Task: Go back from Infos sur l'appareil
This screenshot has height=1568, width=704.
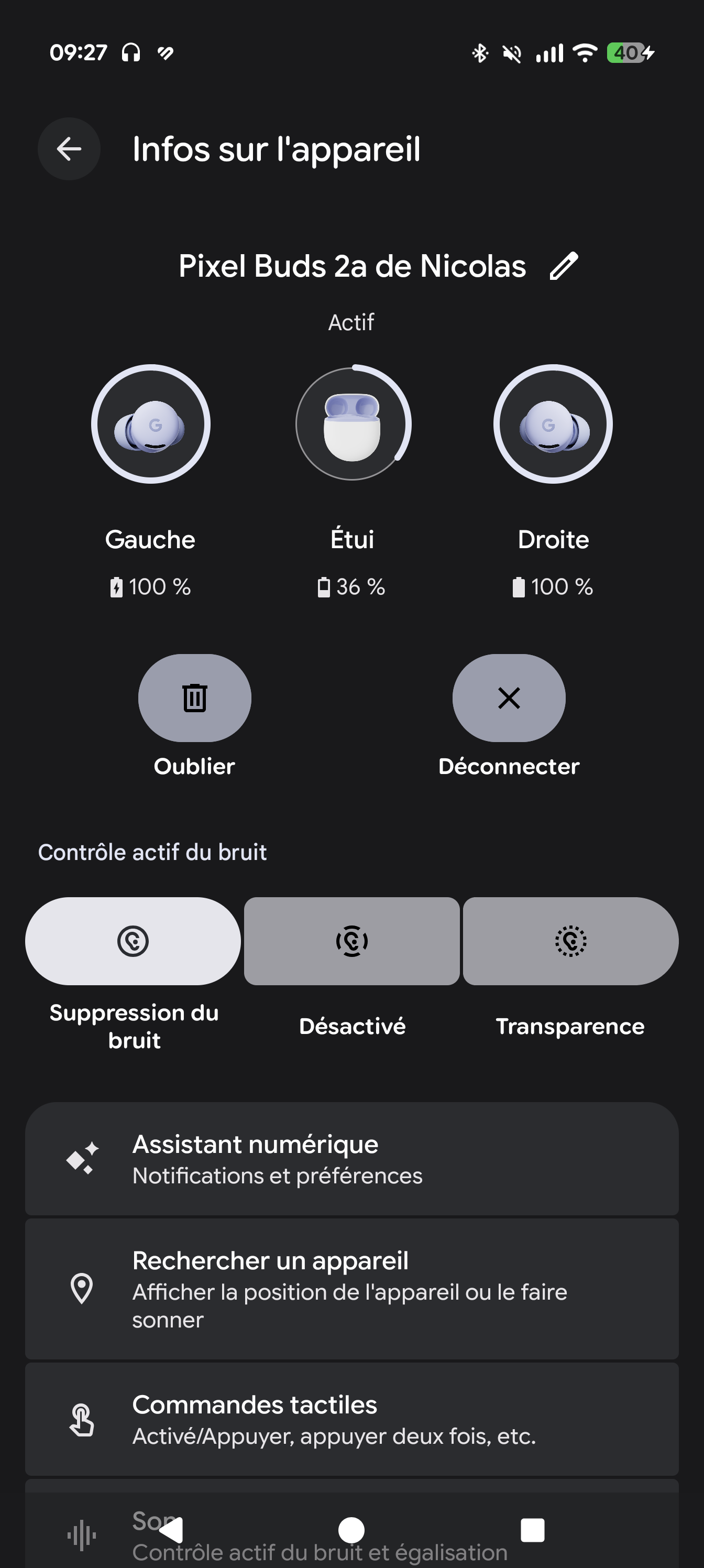Action: [69, 149]
